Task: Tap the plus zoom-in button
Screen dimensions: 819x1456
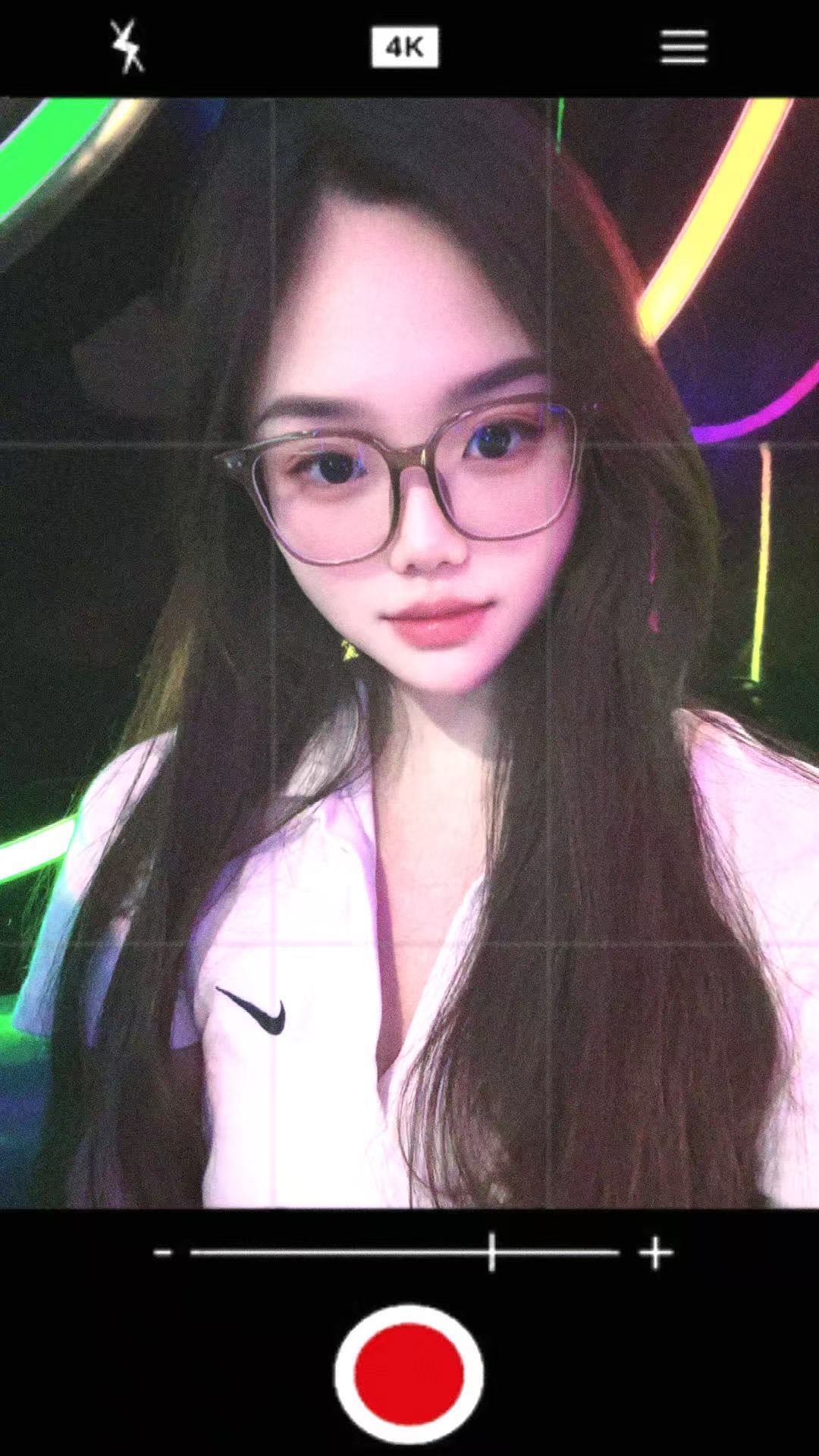Action: (656, 1253)
